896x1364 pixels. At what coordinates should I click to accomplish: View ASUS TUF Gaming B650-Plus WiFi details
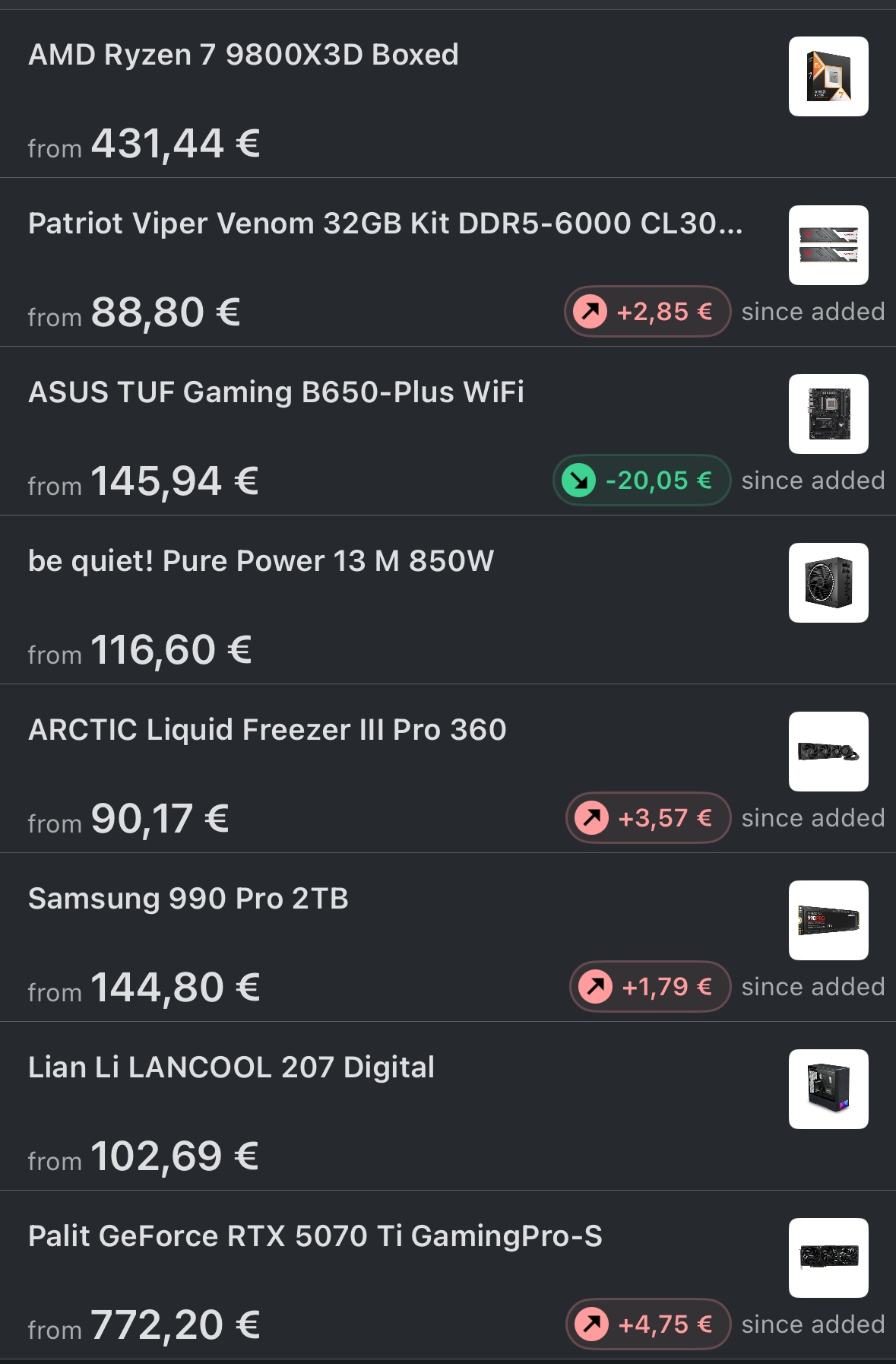tap(276, 393)
